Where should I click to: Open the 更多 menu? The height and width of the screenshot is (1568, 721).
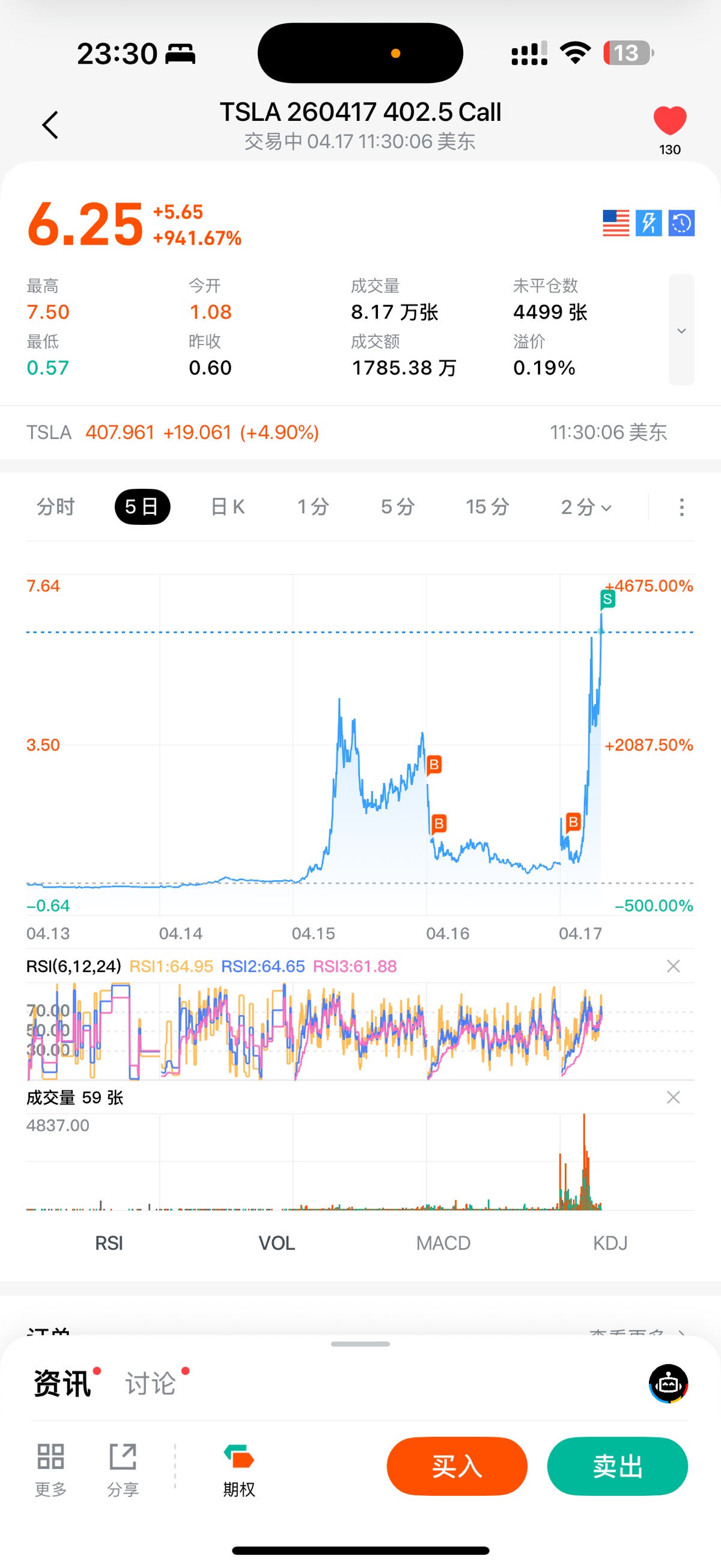(50, 1468)
